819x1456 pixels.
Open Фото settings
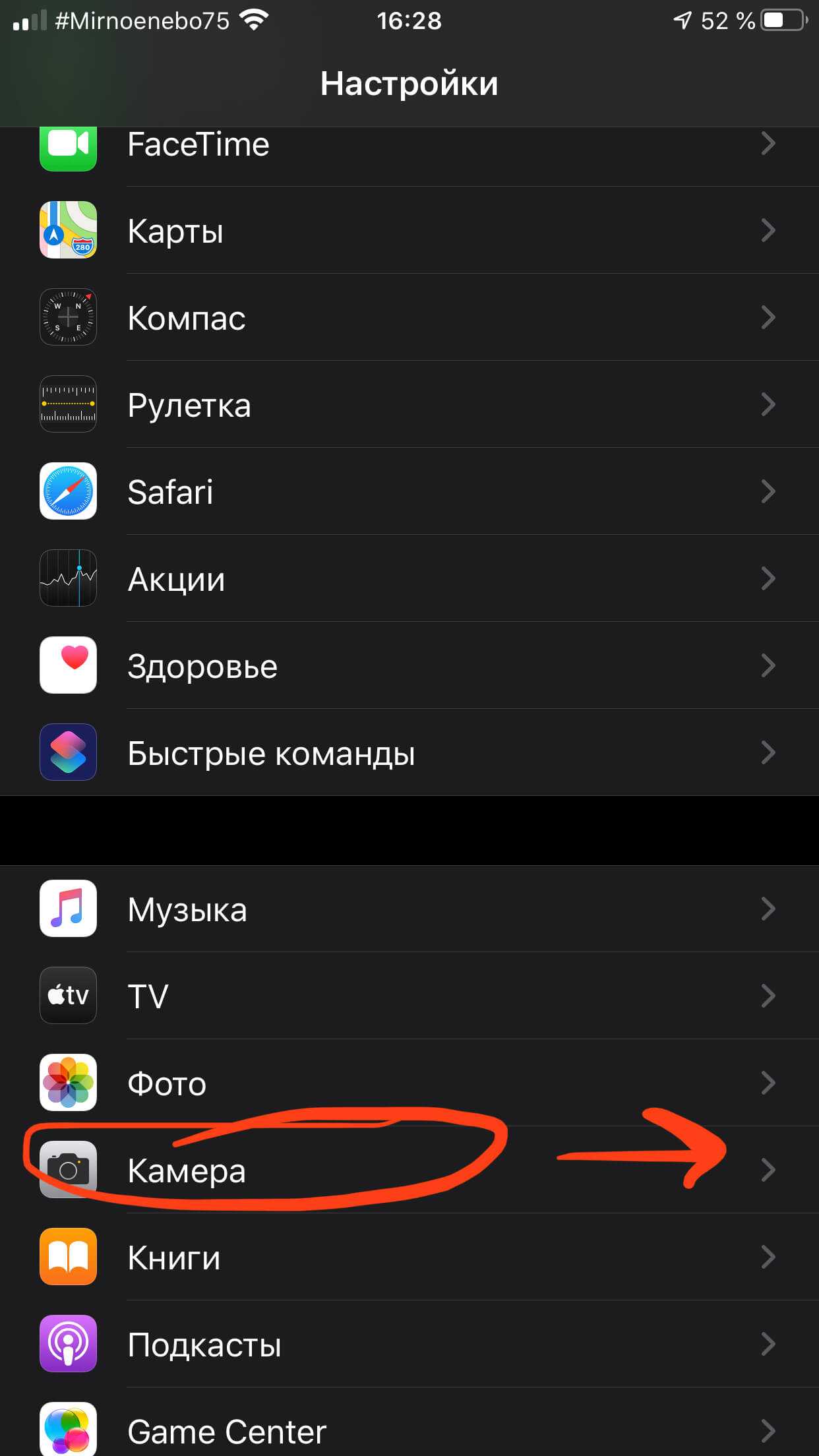[409, 1083]
